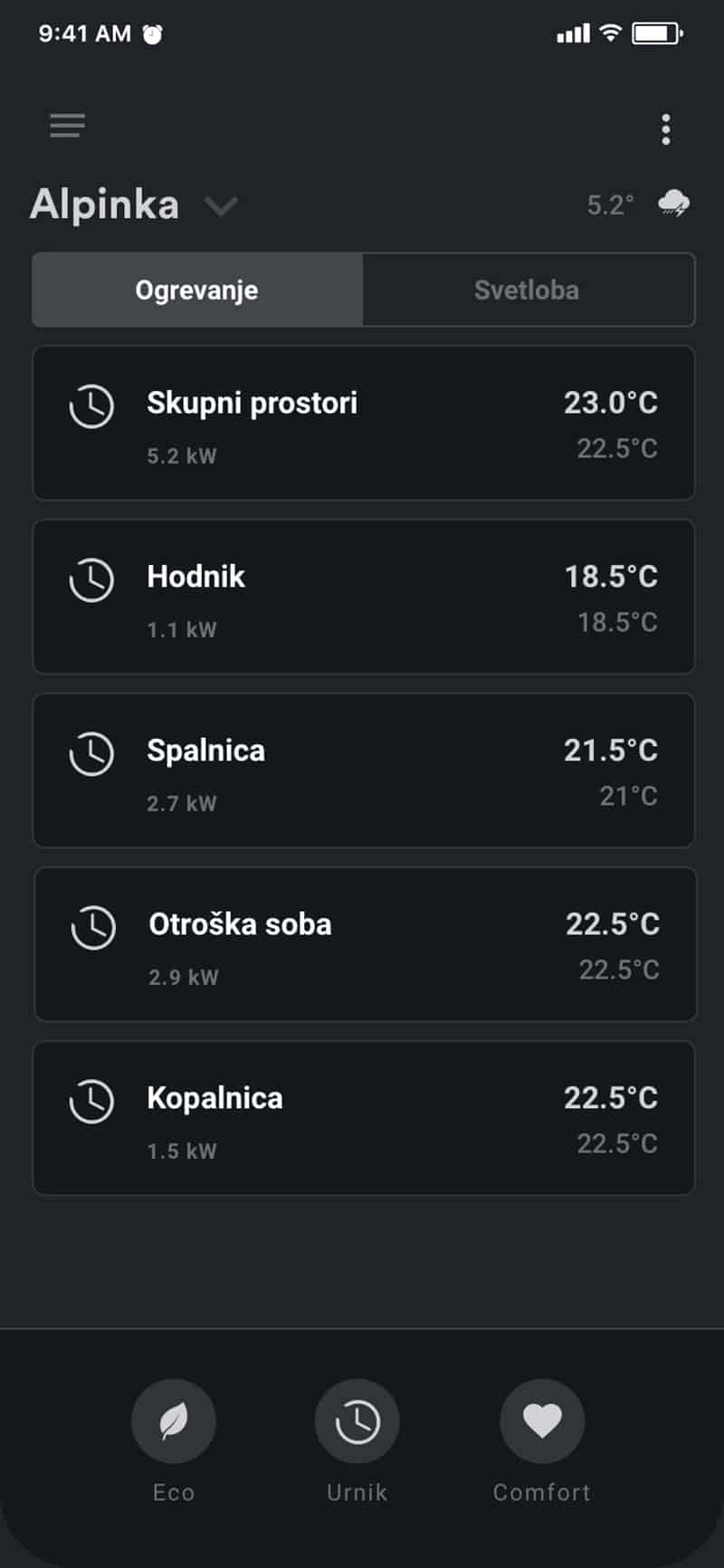Viewport: 724px width, 1568px height.
Task: Open the Hodnik room card
Action: tap(364, 597)
